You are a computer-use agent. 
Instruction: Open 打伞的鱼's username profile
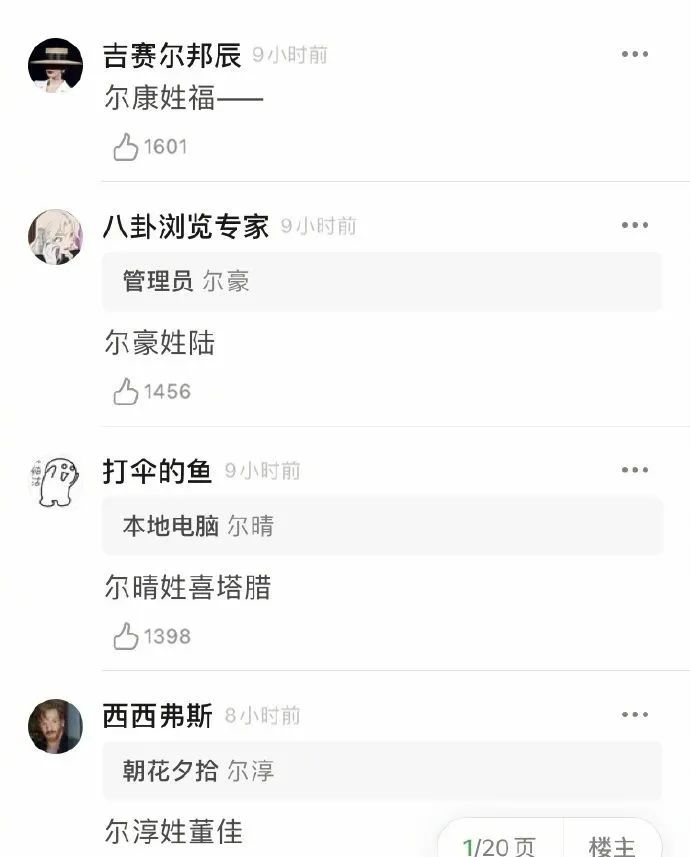157,471
